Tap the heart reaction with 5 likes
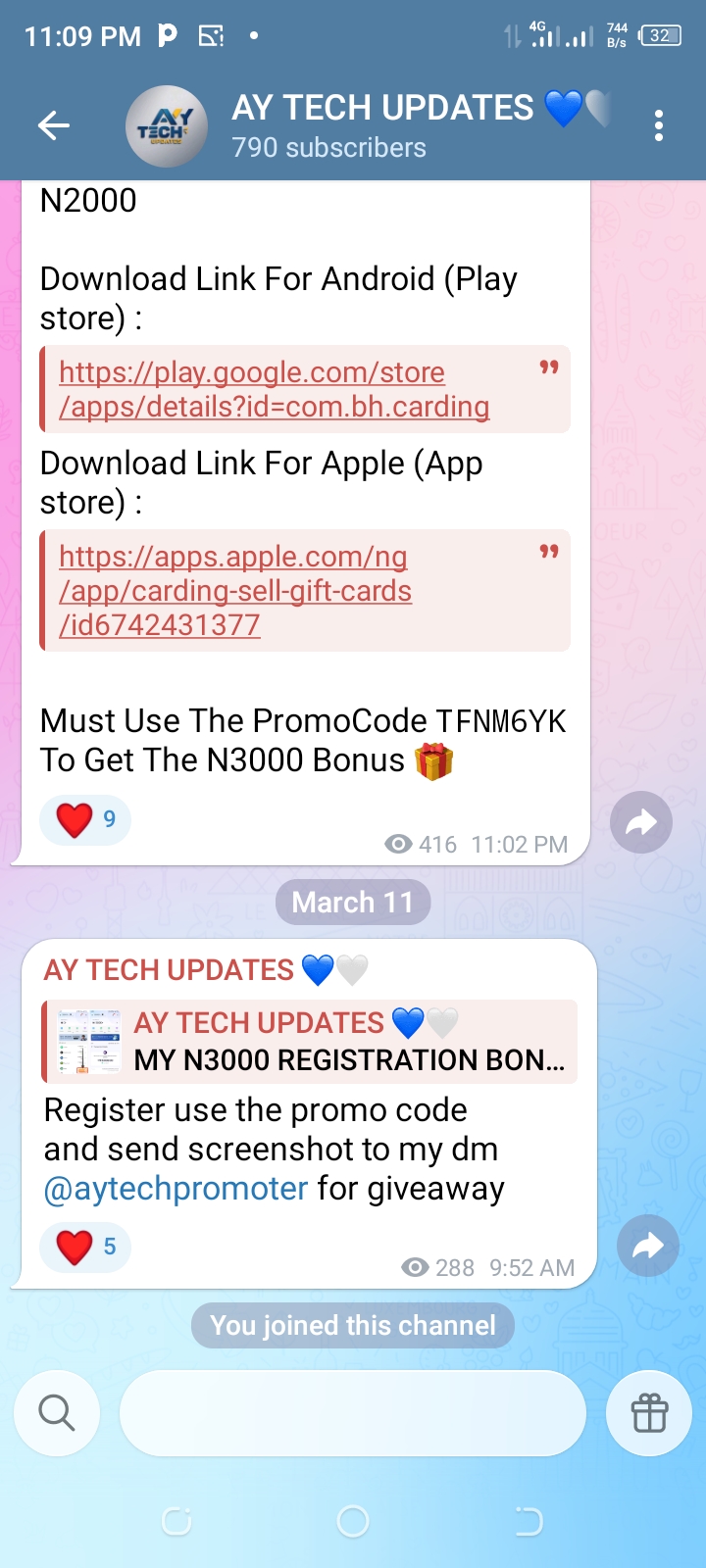This screenshot has width=706, height=1568. point(85,1247)
